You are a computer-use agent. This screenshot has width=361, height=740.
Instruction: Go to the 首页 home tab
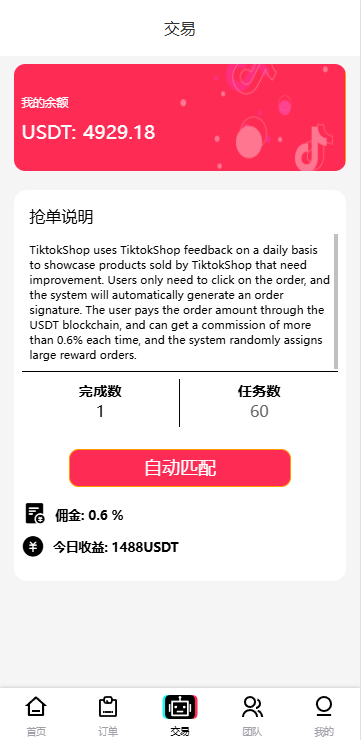coord(36,715)
